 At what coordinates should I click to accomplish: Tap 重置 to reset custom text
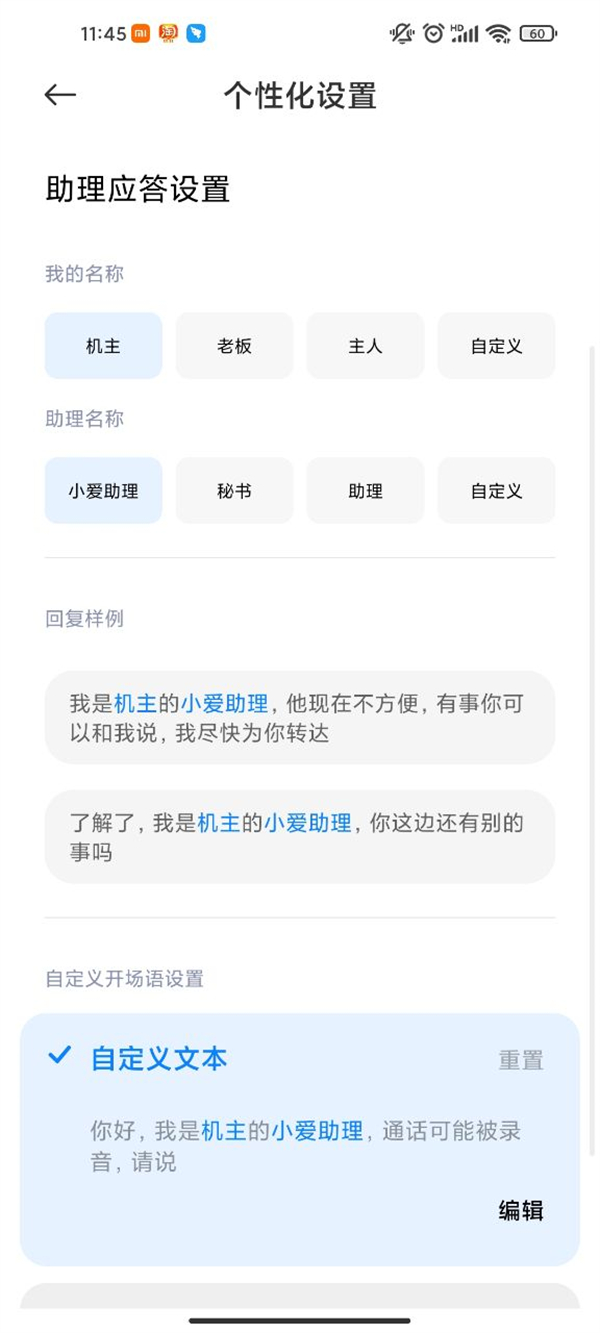point(520,1060)
